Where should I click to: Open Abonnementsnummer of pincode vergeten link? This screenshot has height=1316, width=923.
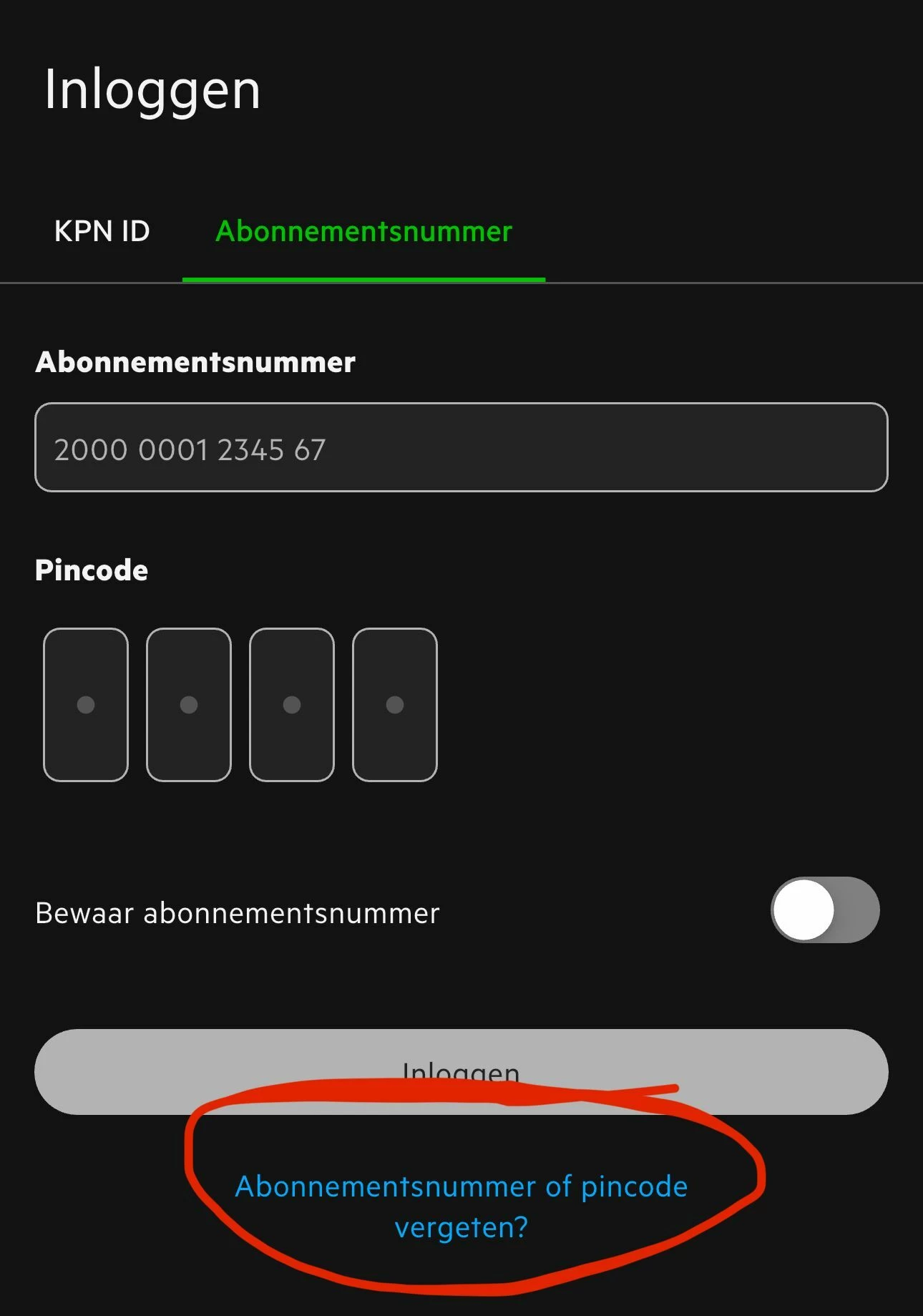click(461, 1207)
